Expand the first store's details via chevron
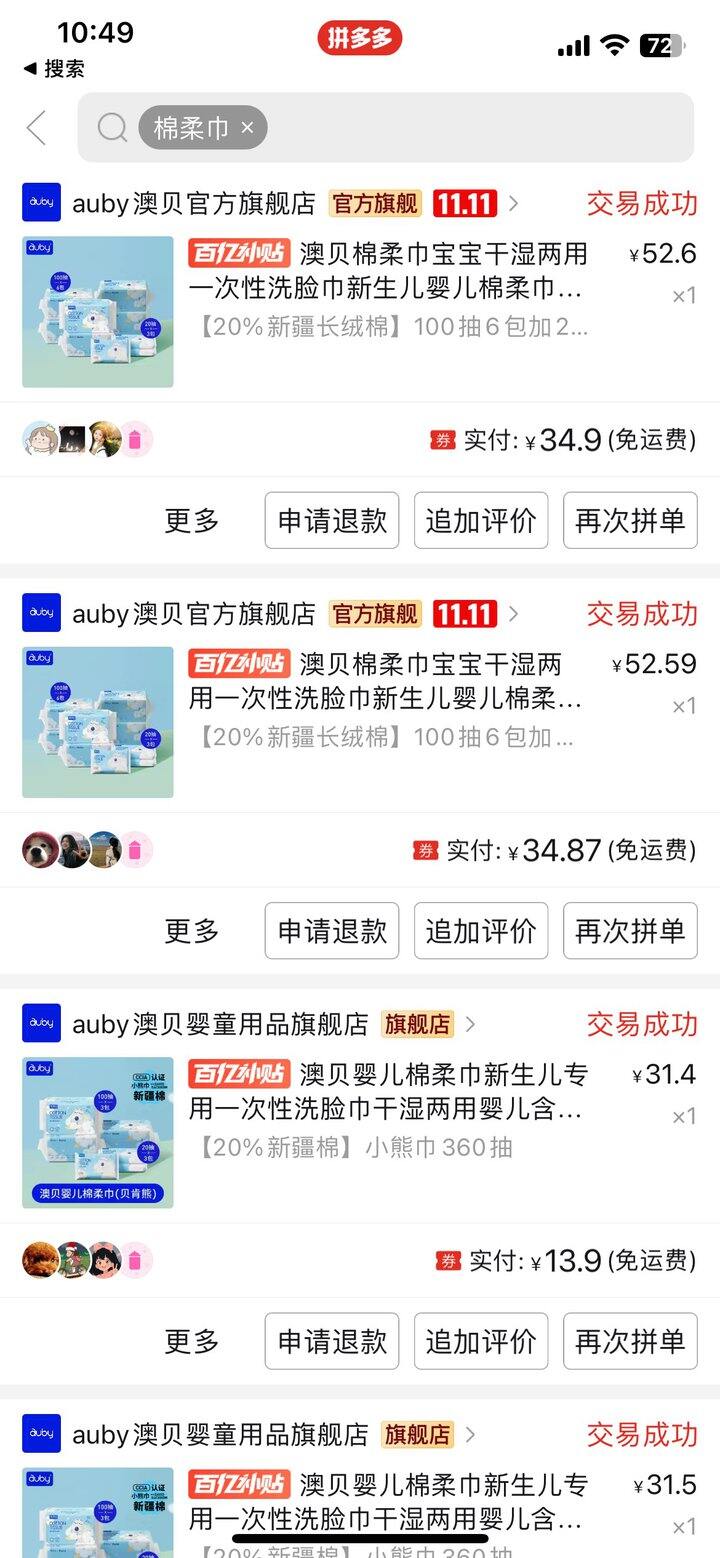This screenshot has width=720, height=1558. [x=513, y=202]
